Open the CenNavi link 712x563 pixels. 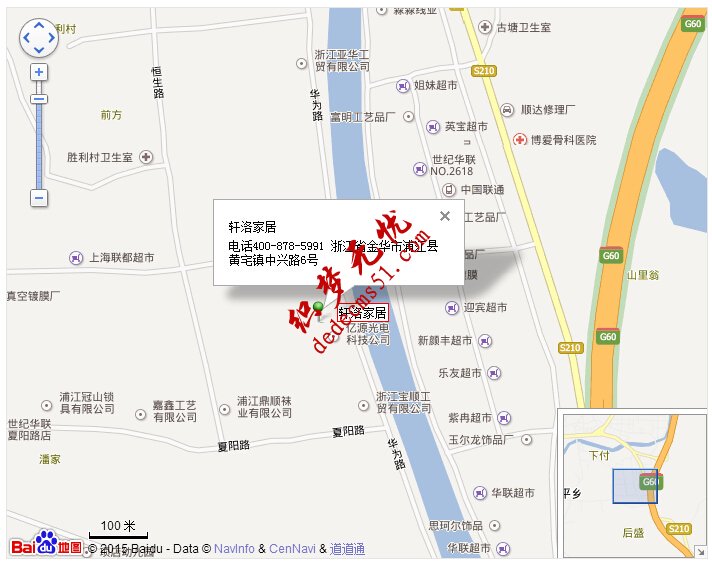coord(292,549)
